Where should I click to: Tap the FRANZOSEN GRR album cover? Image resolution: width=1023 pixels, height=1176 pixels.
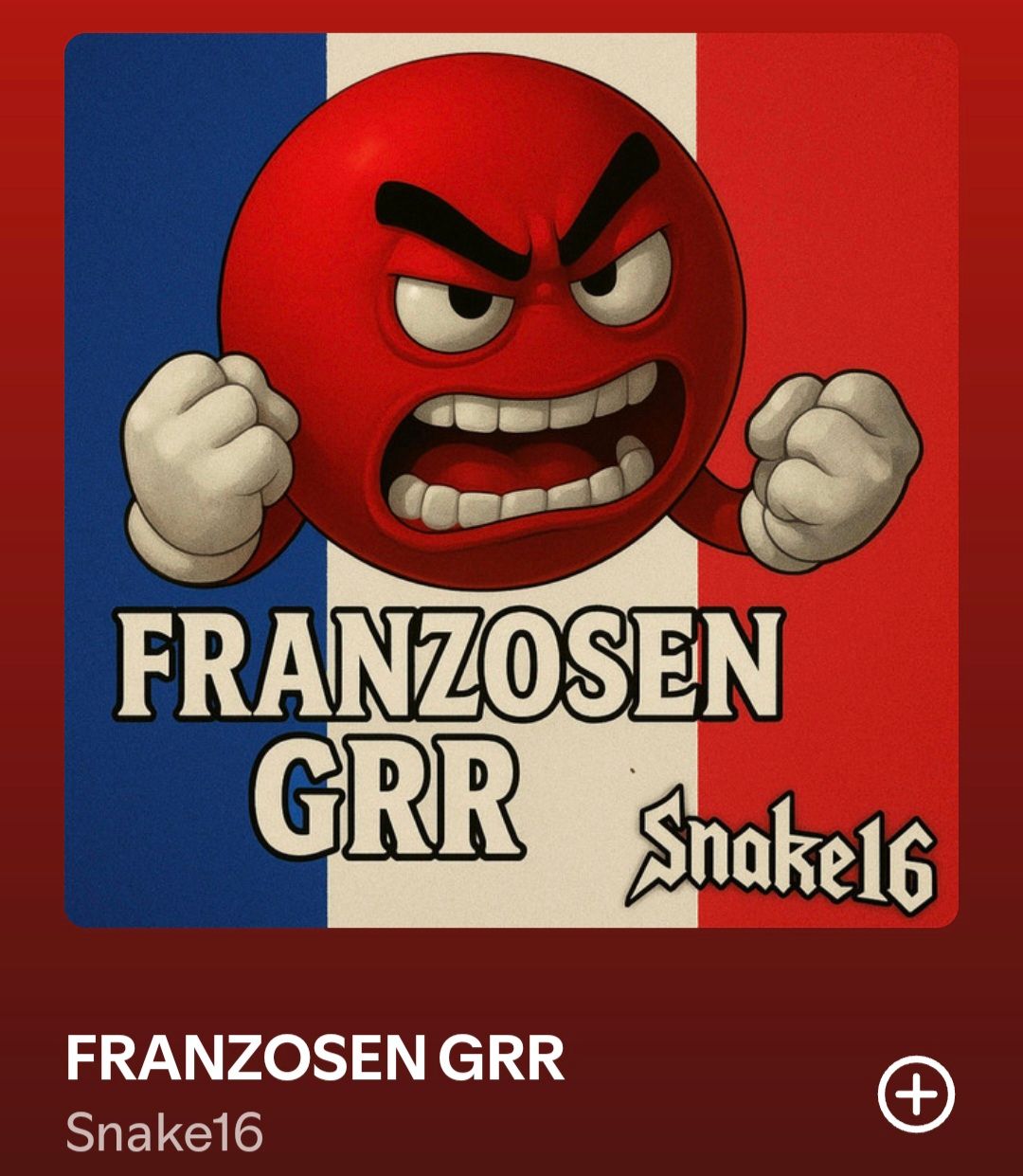point(511,479)
